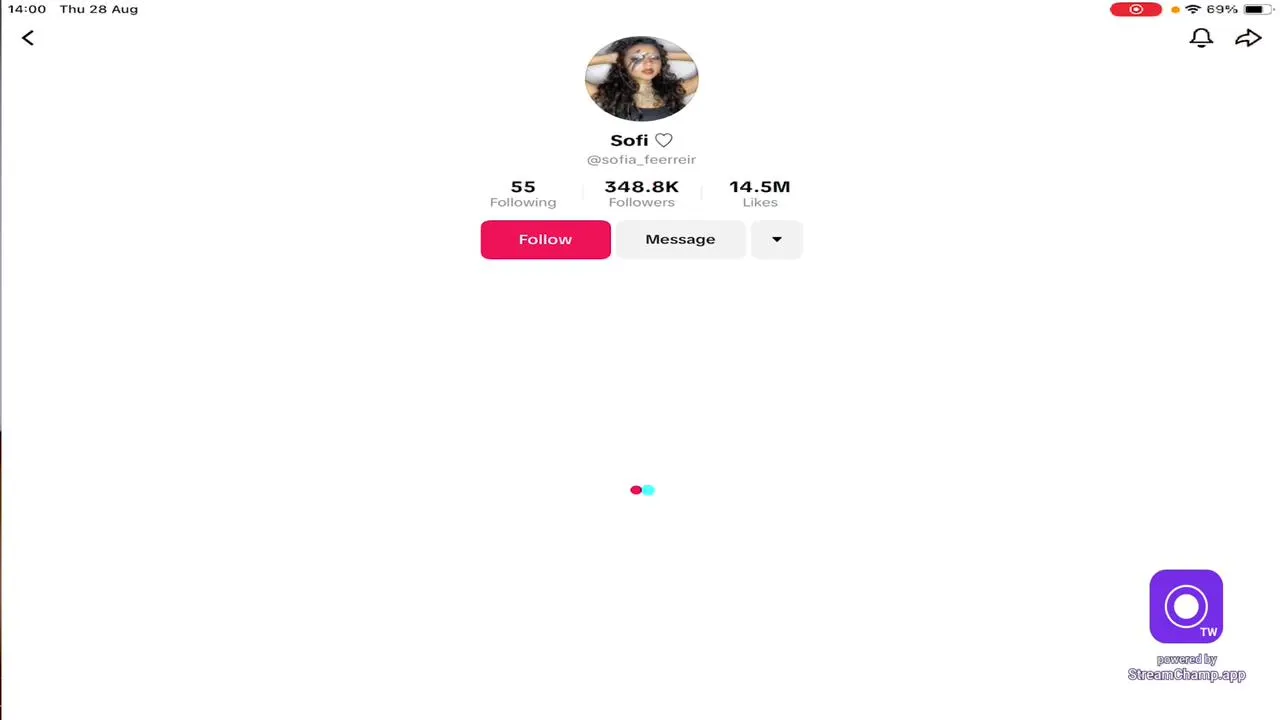Viewport: 1280px width, 720px height.
Task: Send a message to Sofi
Action: (x=680, y=240)
